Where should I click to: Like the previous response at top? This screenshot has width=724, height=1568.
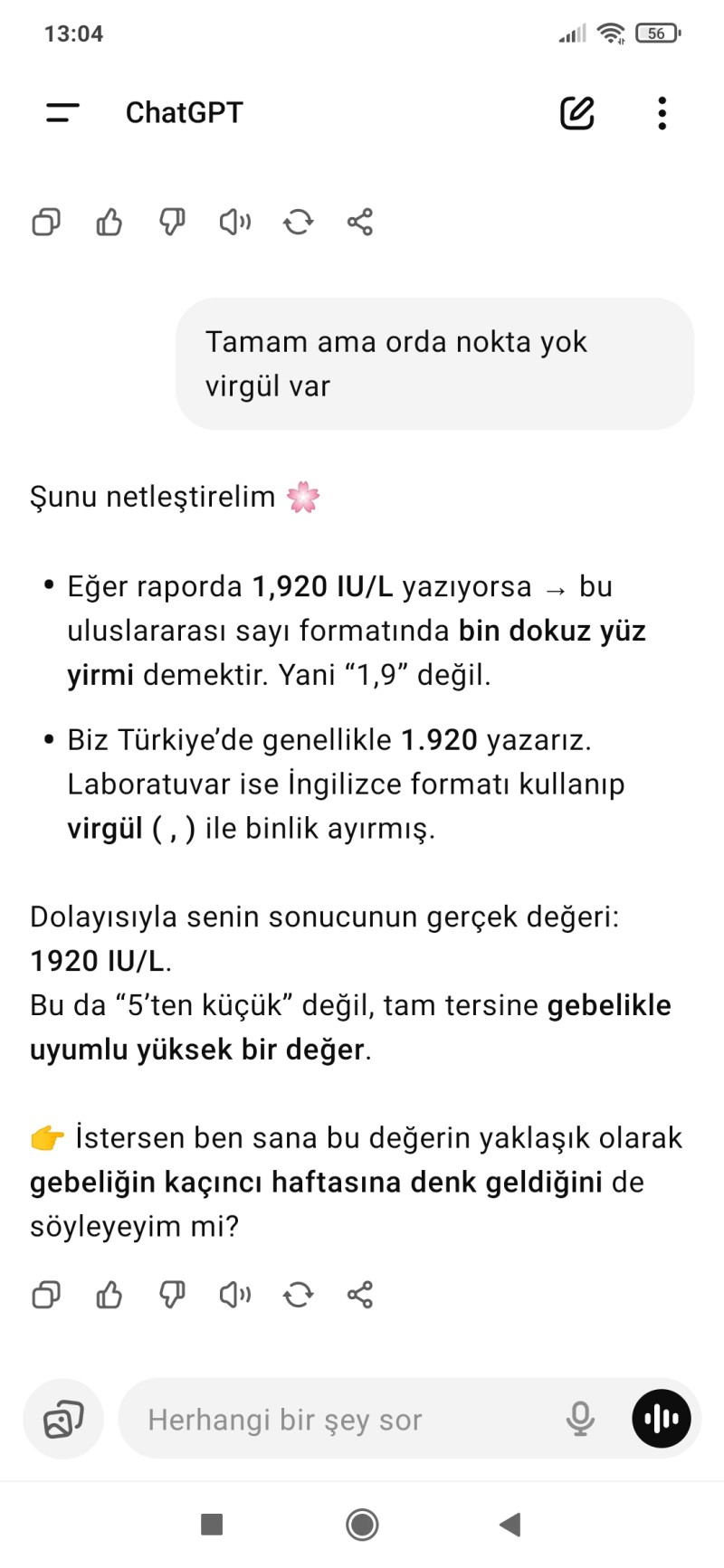pos(110,222)
